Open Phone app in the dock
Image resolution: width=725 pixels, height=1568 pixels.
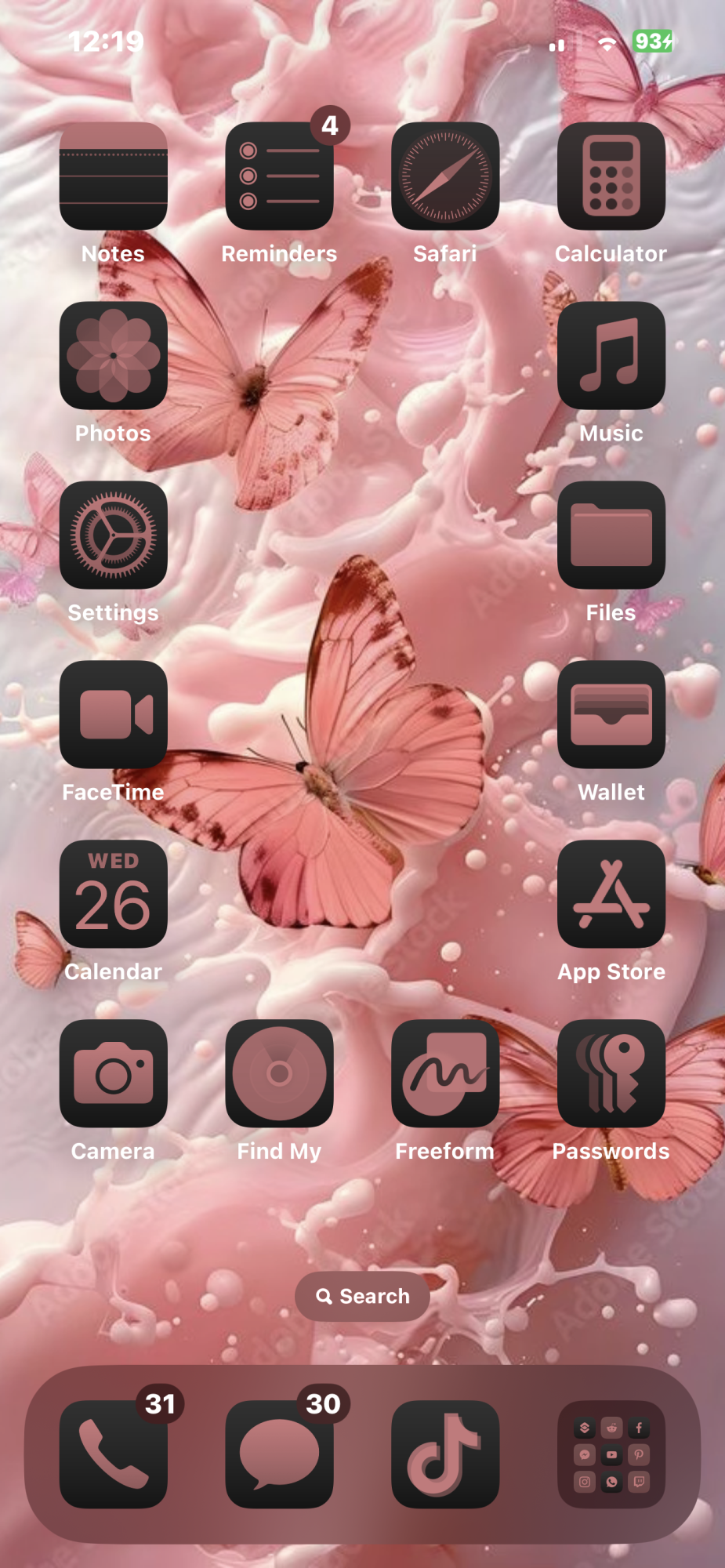(113, 1454)
